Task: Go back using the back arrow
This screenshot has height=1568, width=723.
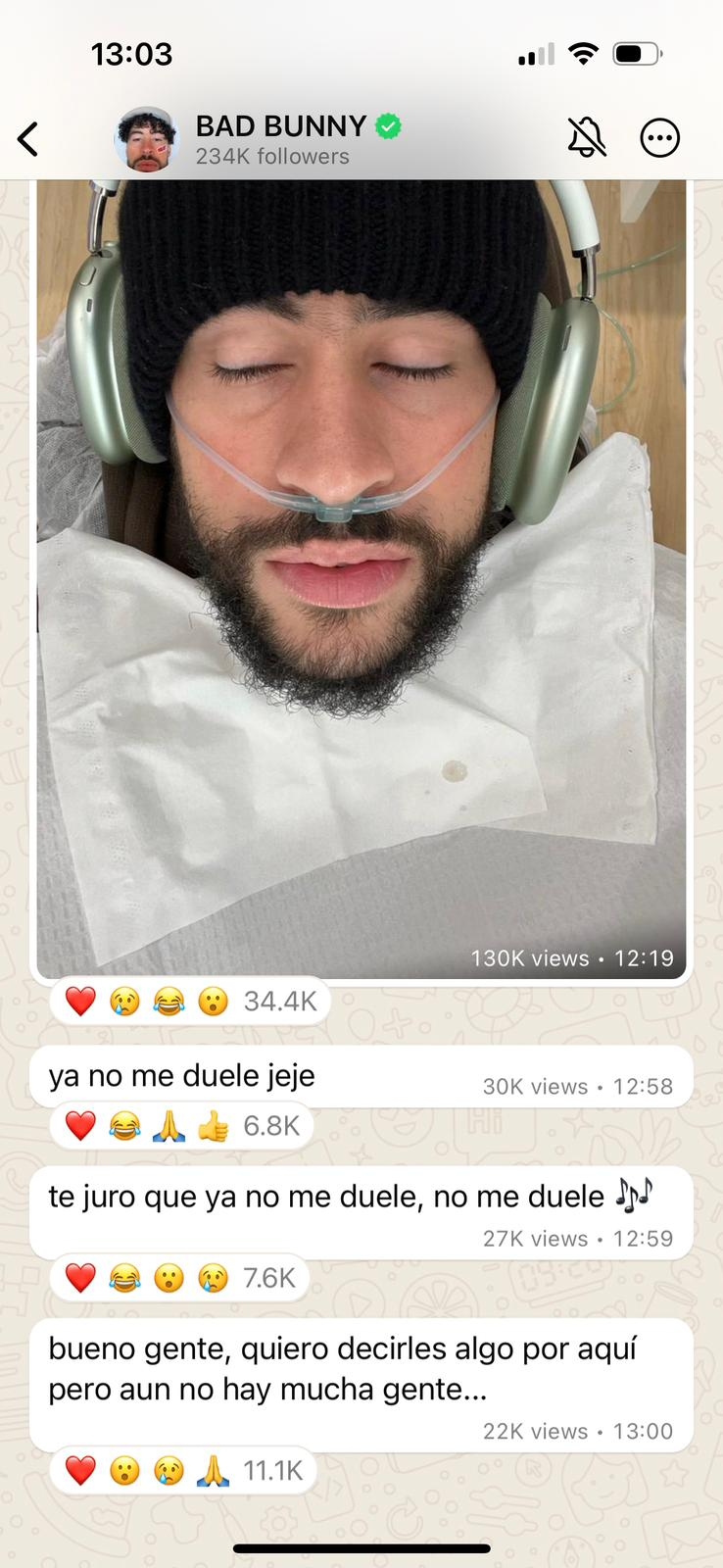Action: coord(28,139)
